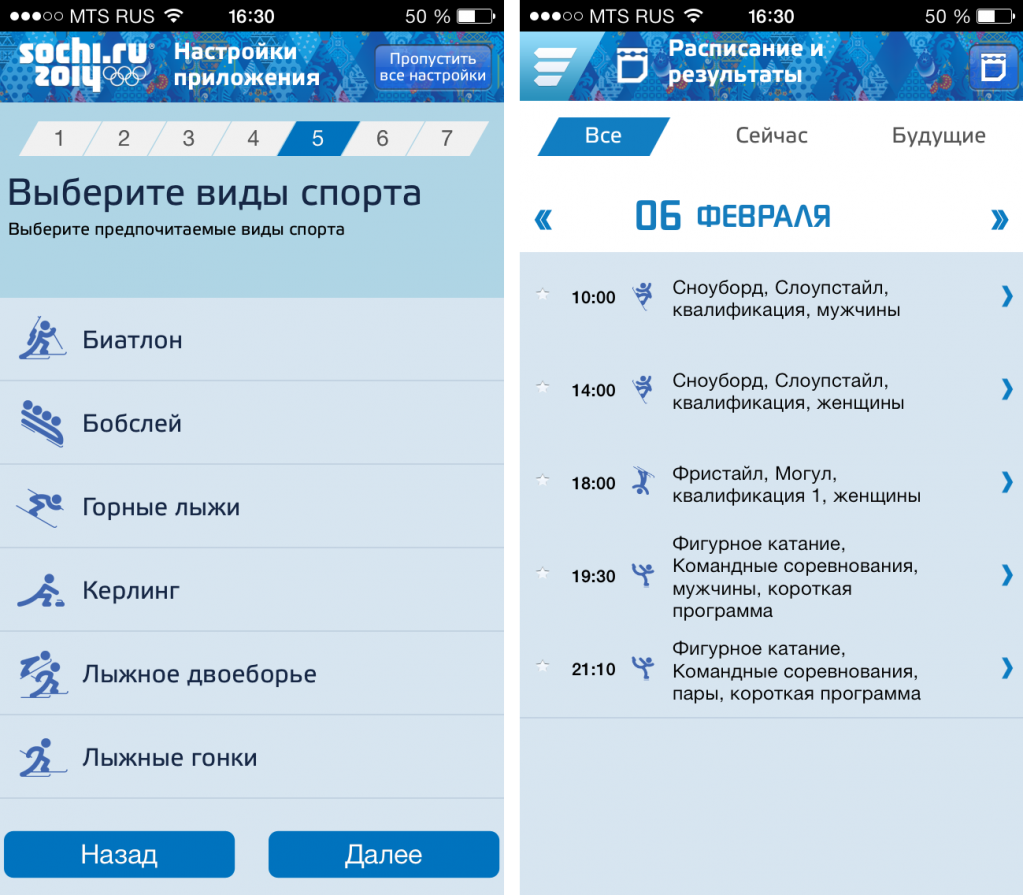The image size is (1023, 895).
Task: Select the Горные лыжи row
Action: [x=252, y=507]
